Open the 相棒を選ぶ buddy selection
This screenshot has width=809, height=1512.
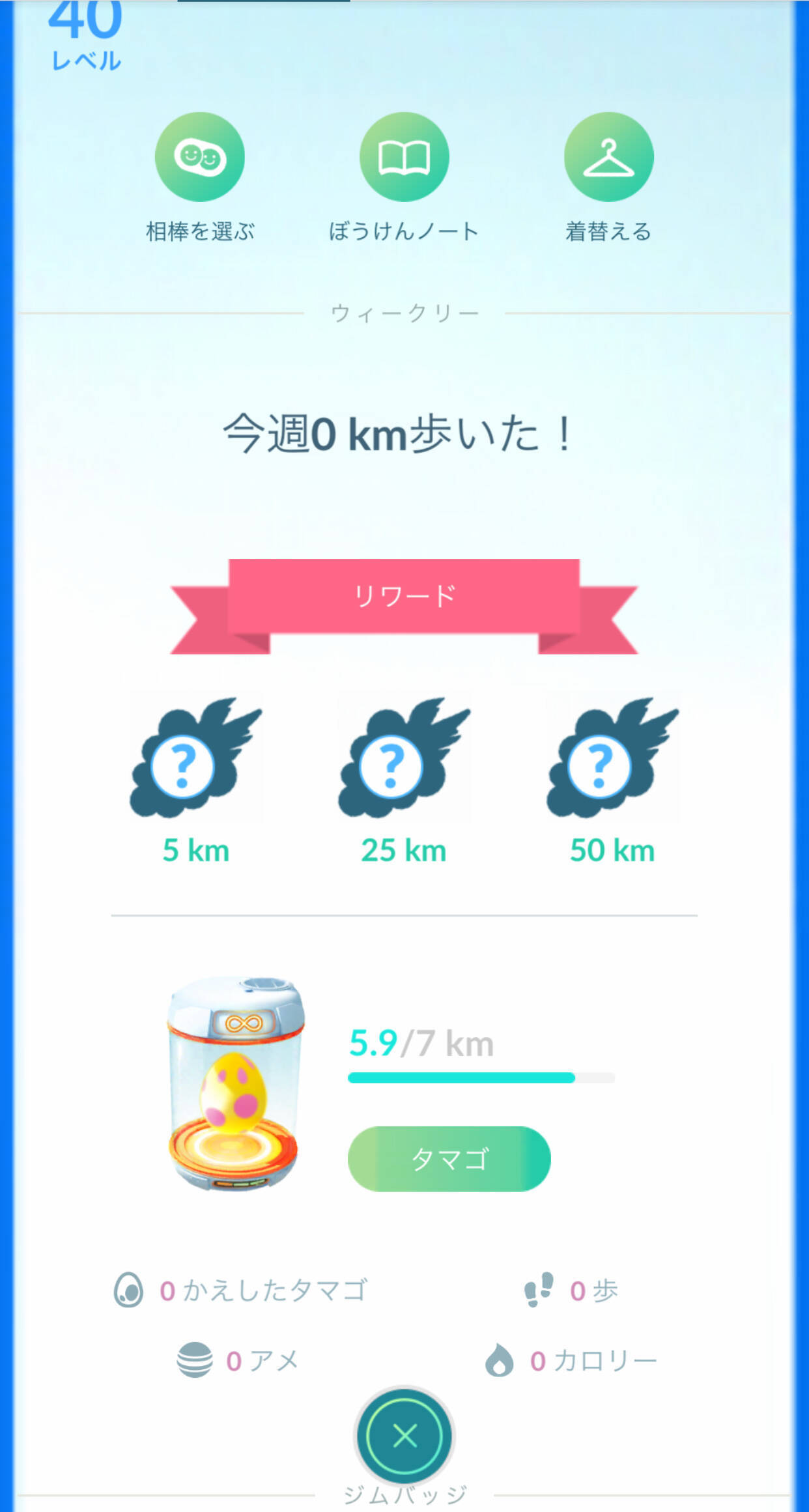click(199, 157)
